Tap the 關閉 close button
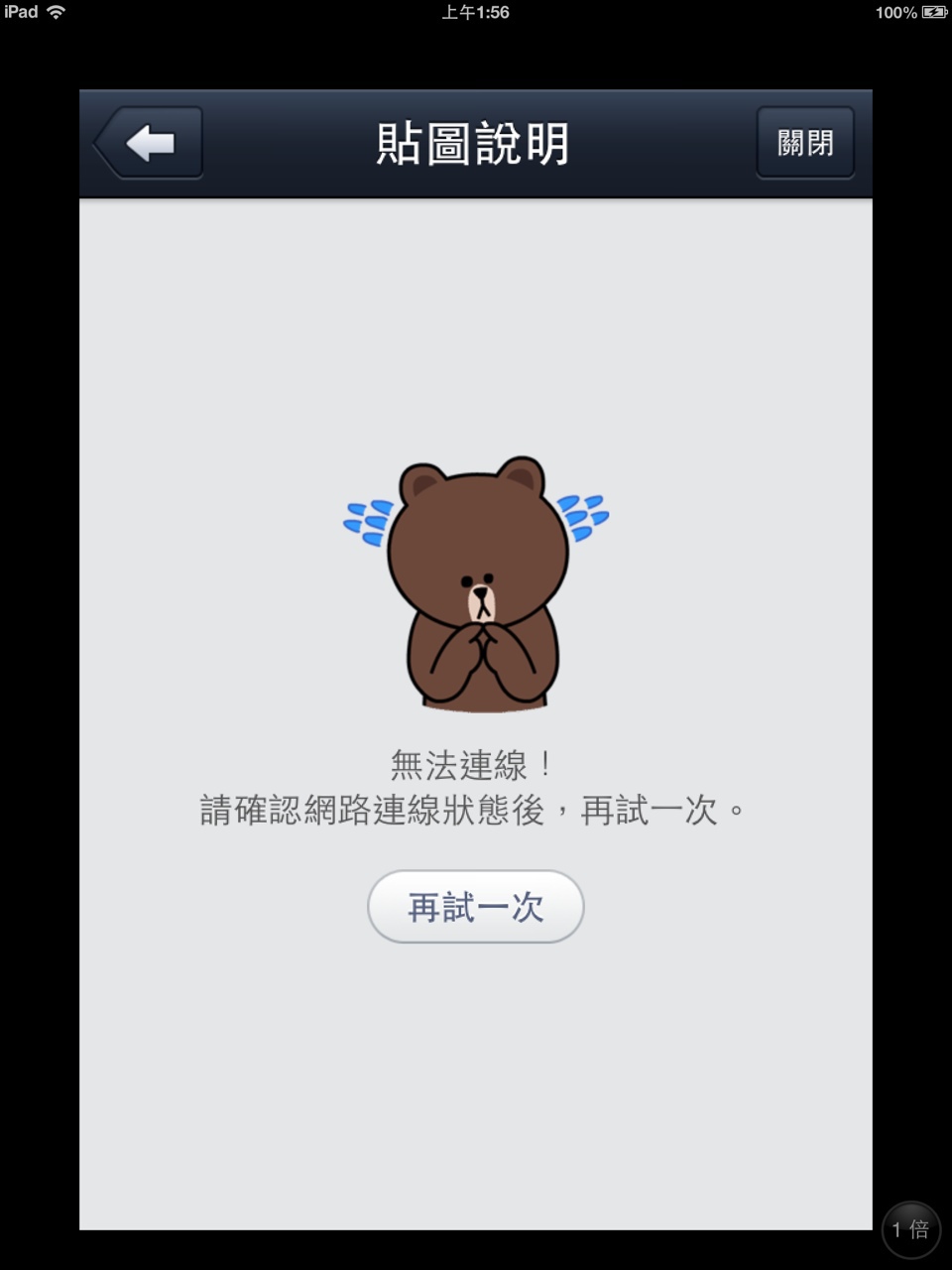Viewport: 952px width, 1270px height. coord(804,143)
